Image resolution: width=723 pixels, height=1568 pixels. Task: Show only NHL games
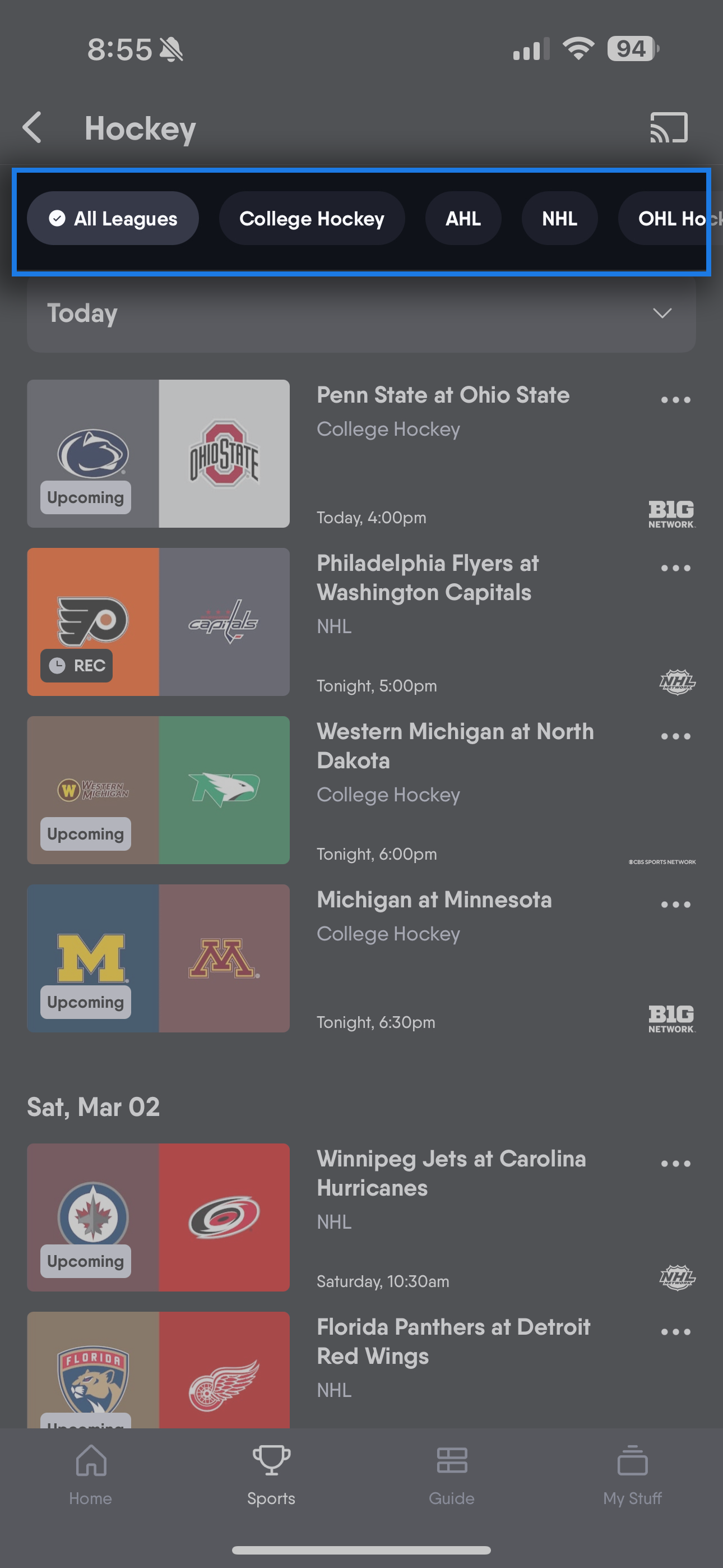tap(559, 219)
